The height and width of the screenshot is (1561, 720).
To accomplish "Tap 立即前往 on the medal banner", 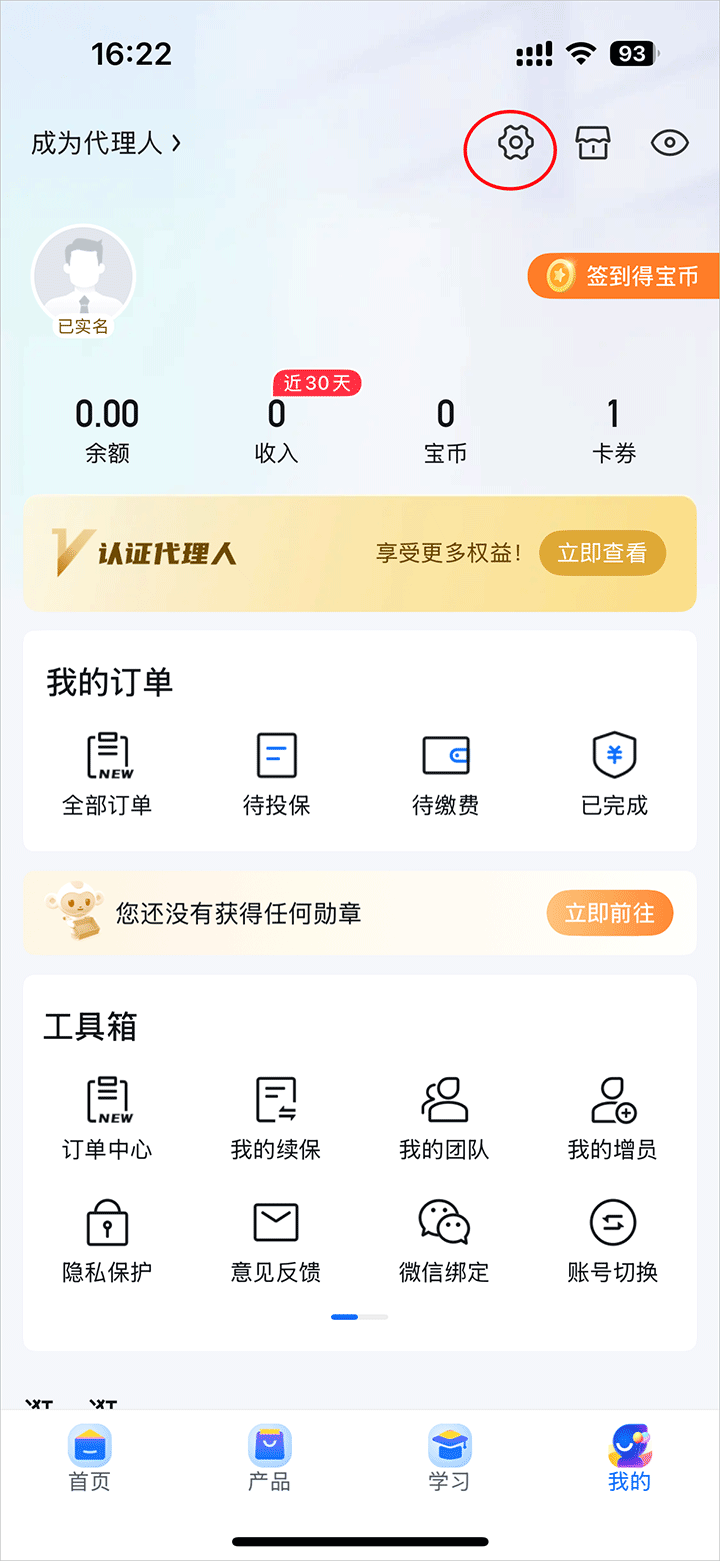I will (609, 913).
